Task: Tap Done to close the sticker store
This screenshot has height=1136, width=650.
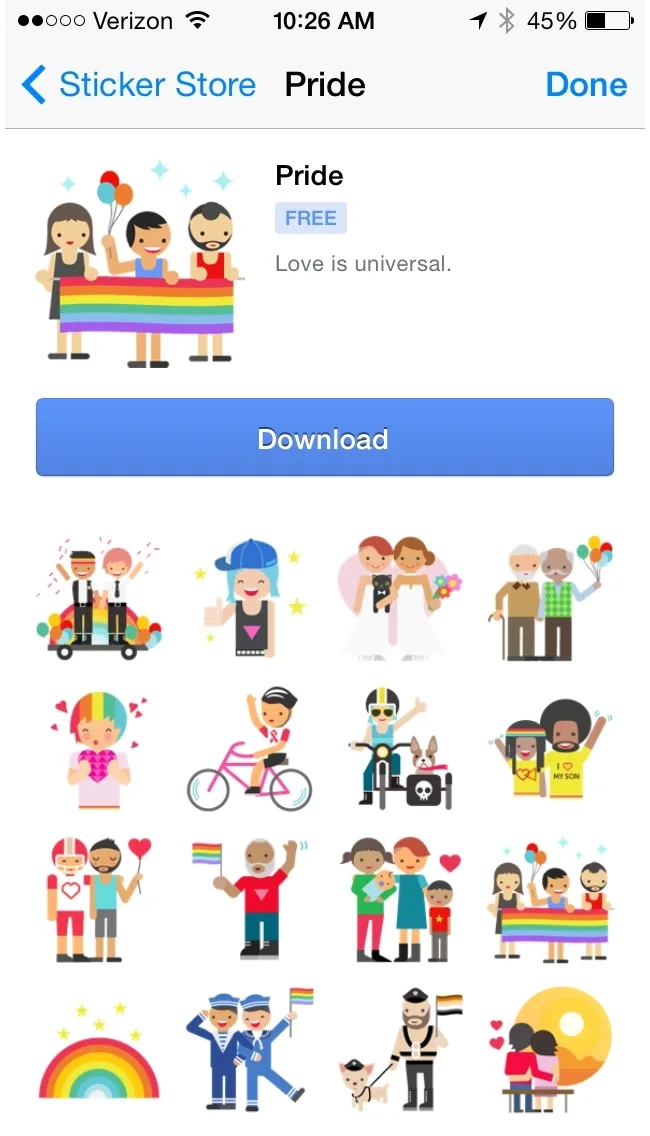Action: click(x=586, y=85)
